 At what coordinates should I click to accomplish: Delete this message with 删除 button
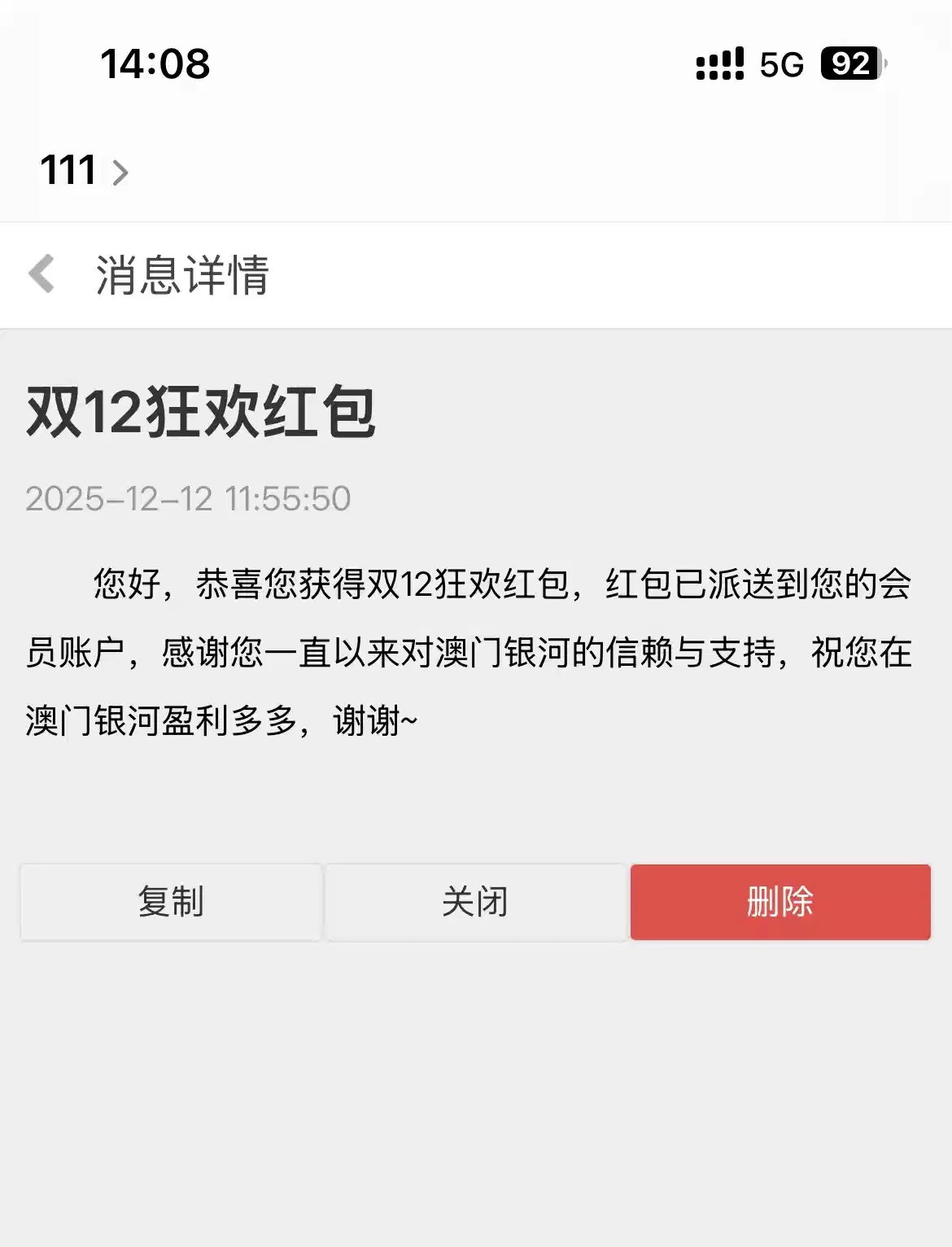(780, 902)
